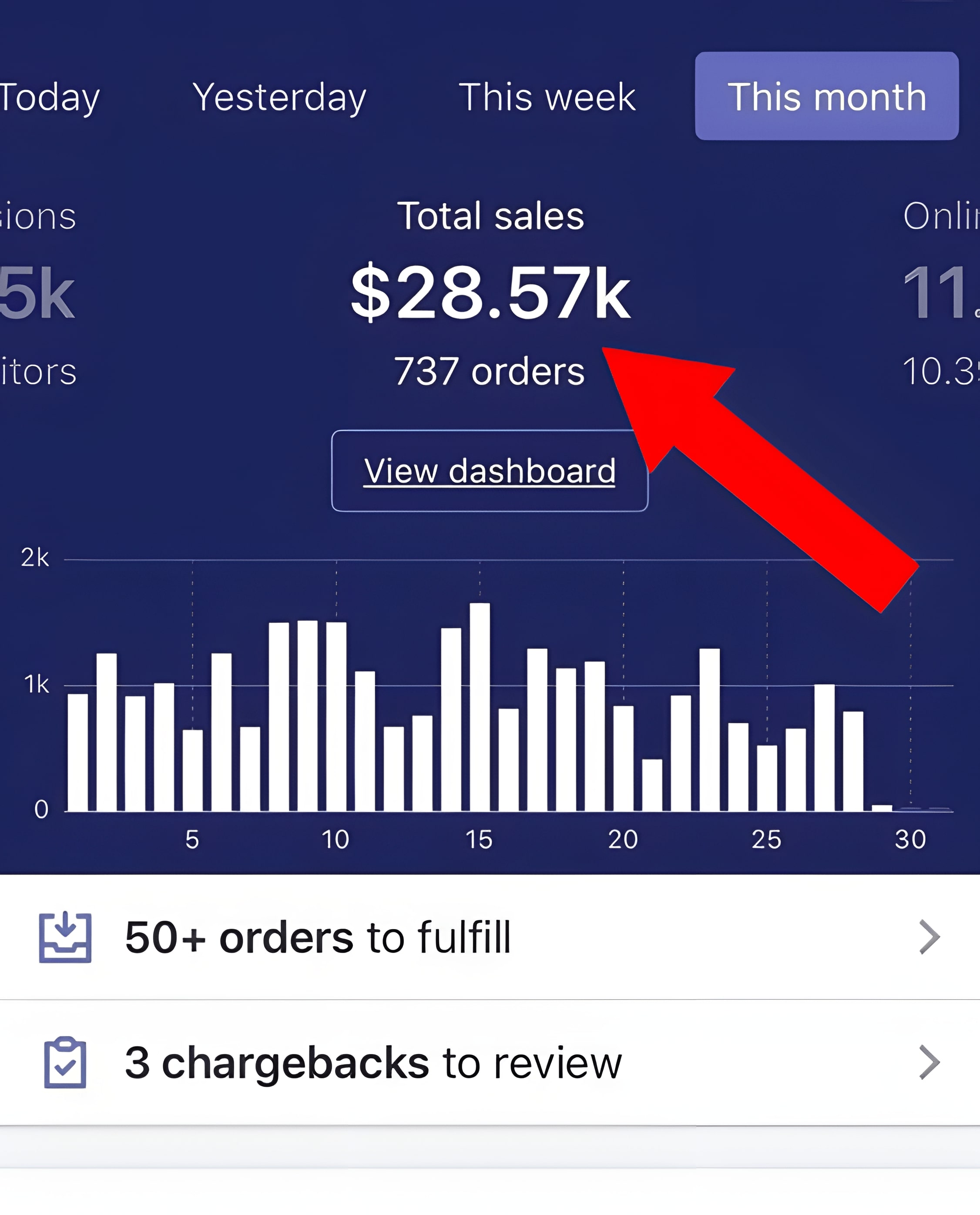This screenshot has width=980, height=1215.
Task: Select the Yesterday time range
Action: pyautogui.click(x=279, y=97)
